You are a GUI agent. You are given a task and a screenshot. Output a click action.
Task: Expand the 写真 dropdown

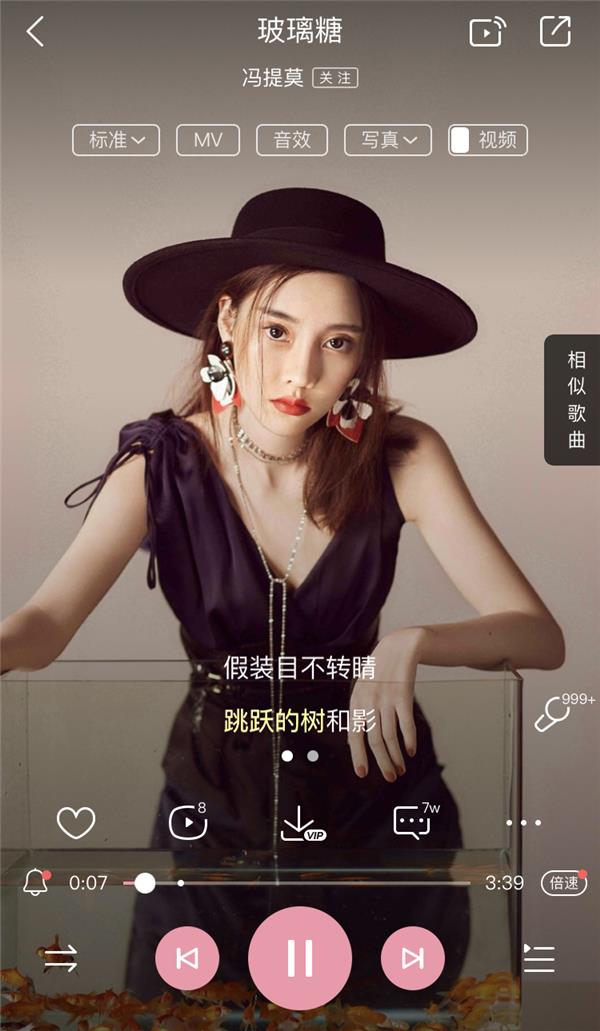(388, 140)
